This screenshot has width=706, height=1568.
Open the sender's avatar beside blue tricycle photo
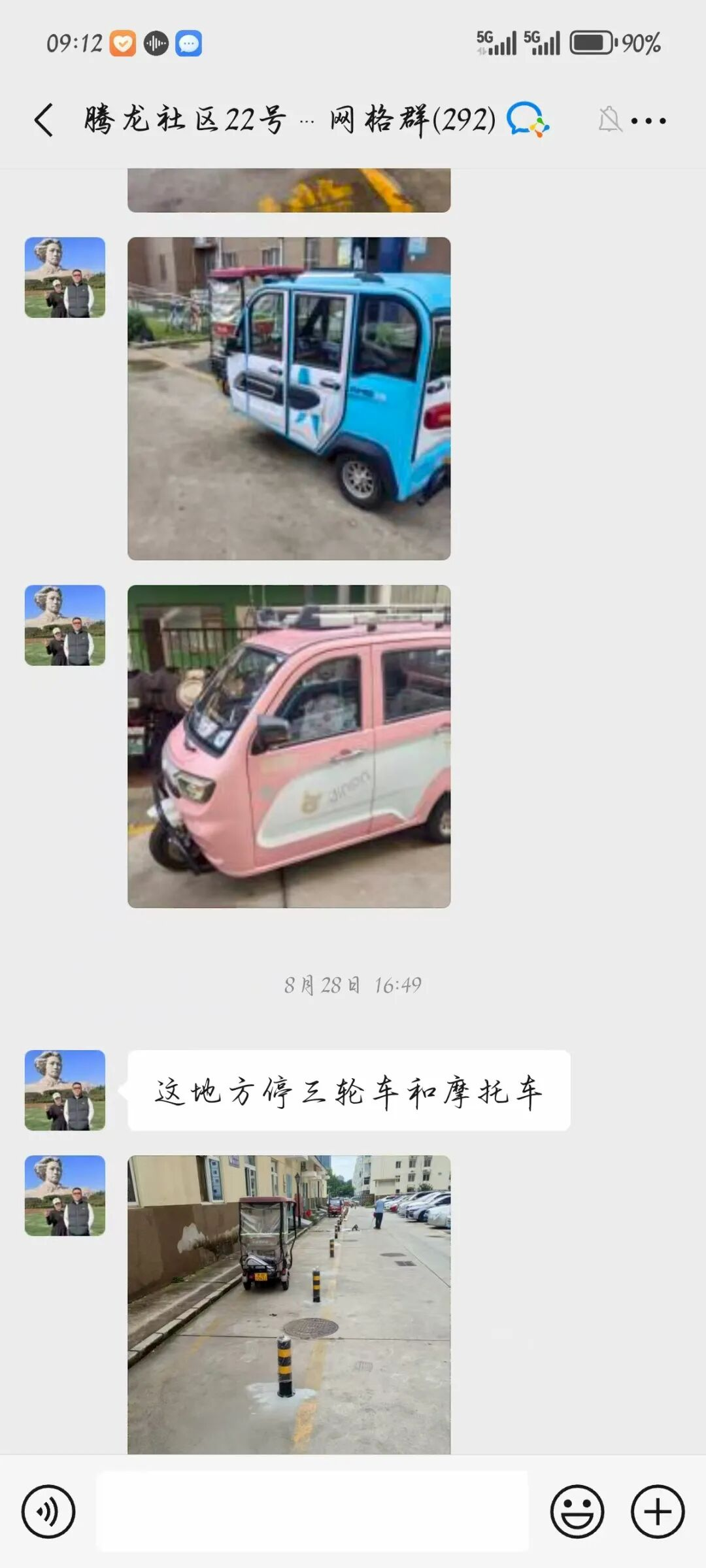[65, 277]
